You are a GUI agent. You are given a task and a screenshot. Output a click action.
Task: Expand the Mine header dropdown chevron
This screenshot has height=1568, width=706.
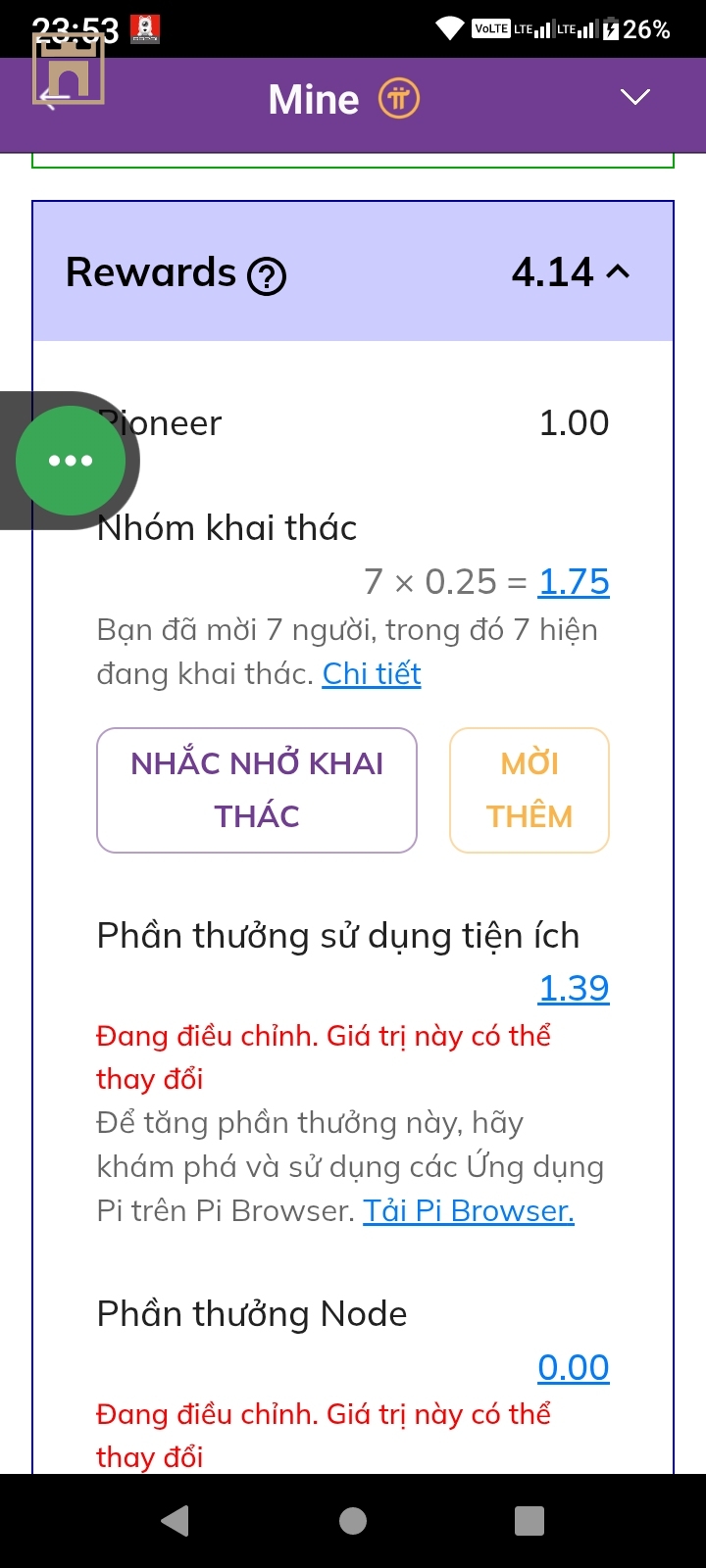[x=635, y=96]
